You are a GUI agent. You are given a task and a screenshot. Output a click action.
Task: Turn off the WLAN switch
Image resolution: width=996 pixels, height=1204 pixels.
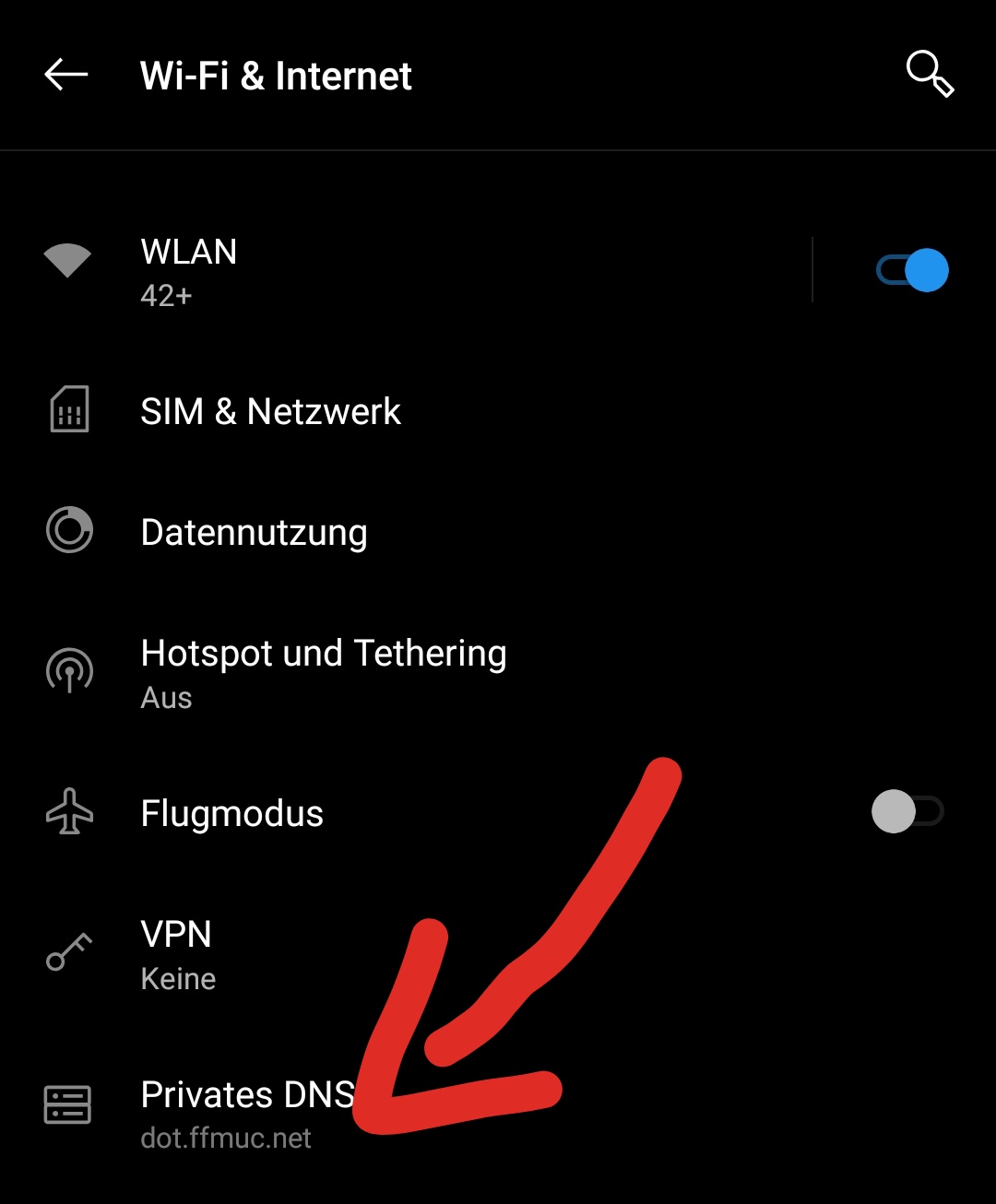click(x=912, y=271)
